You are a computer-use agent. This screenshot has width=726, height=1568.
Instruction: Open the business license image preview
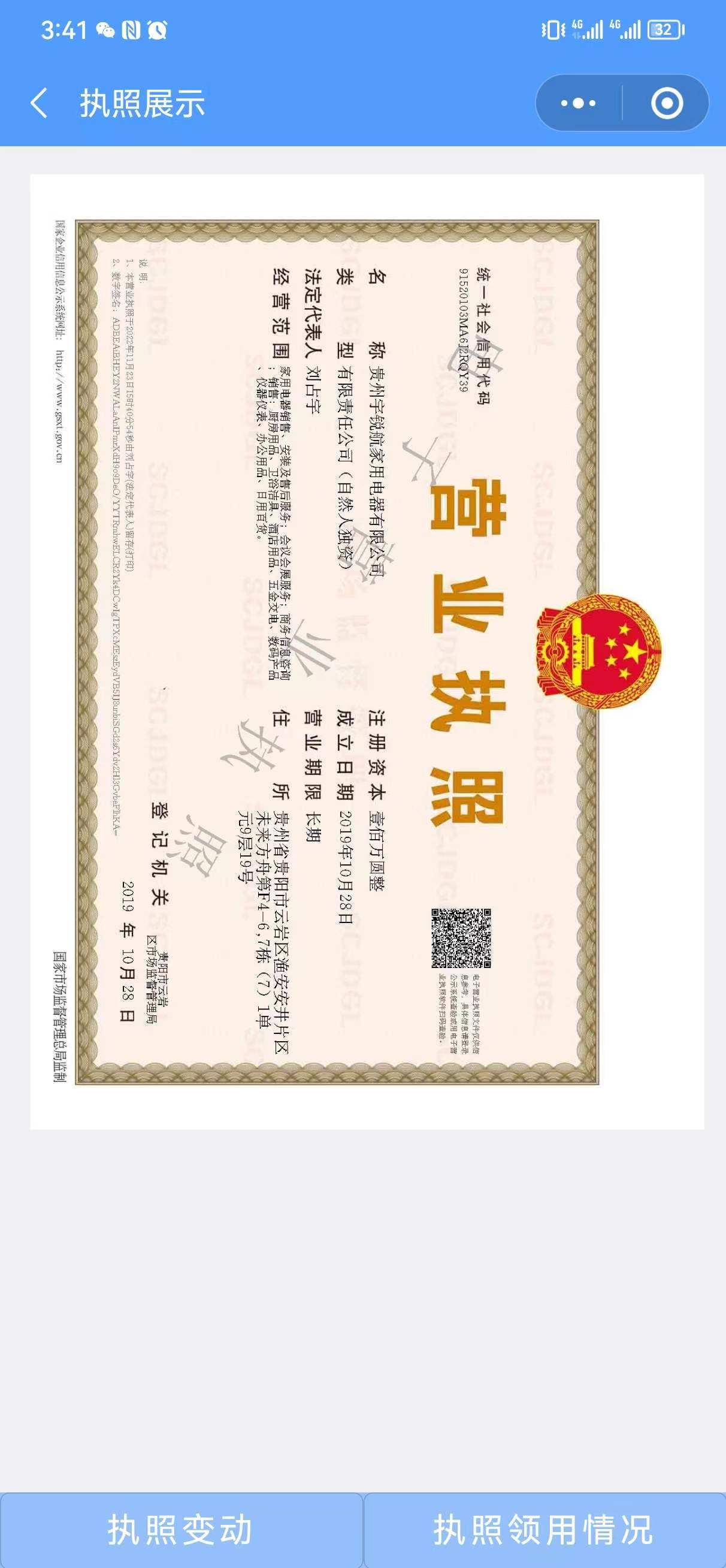point(367,652)
